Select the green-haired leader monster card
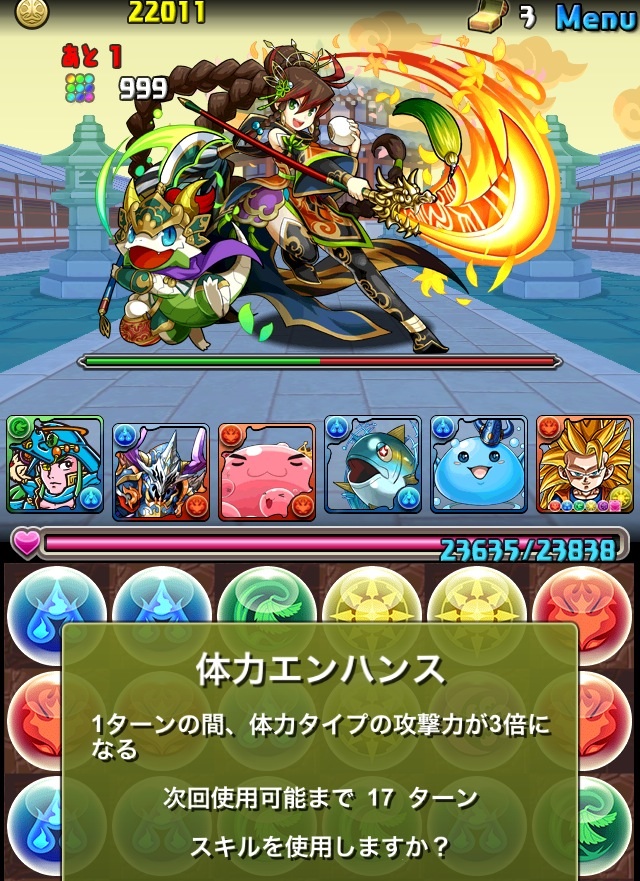 point(55,467)
